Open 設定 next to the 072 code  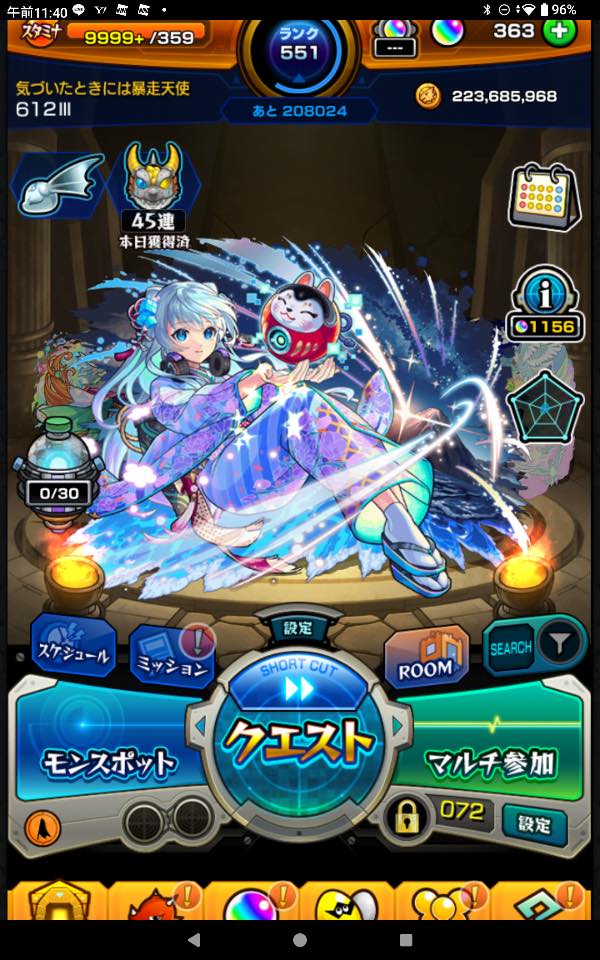tap(534, 824)
